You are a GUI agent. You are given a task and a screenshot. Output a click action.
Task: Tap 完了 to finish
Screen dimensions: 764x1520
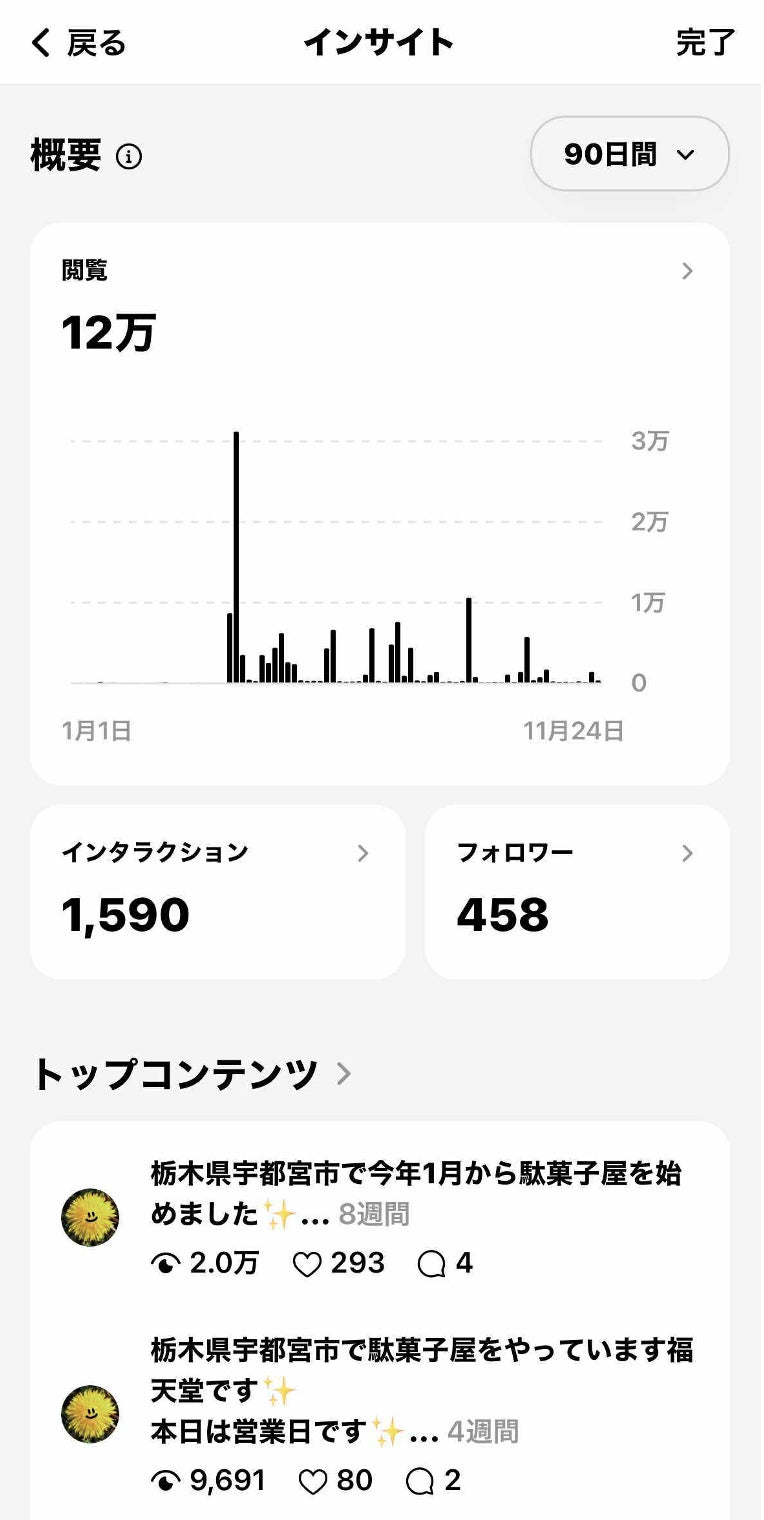tap(705, 43)
